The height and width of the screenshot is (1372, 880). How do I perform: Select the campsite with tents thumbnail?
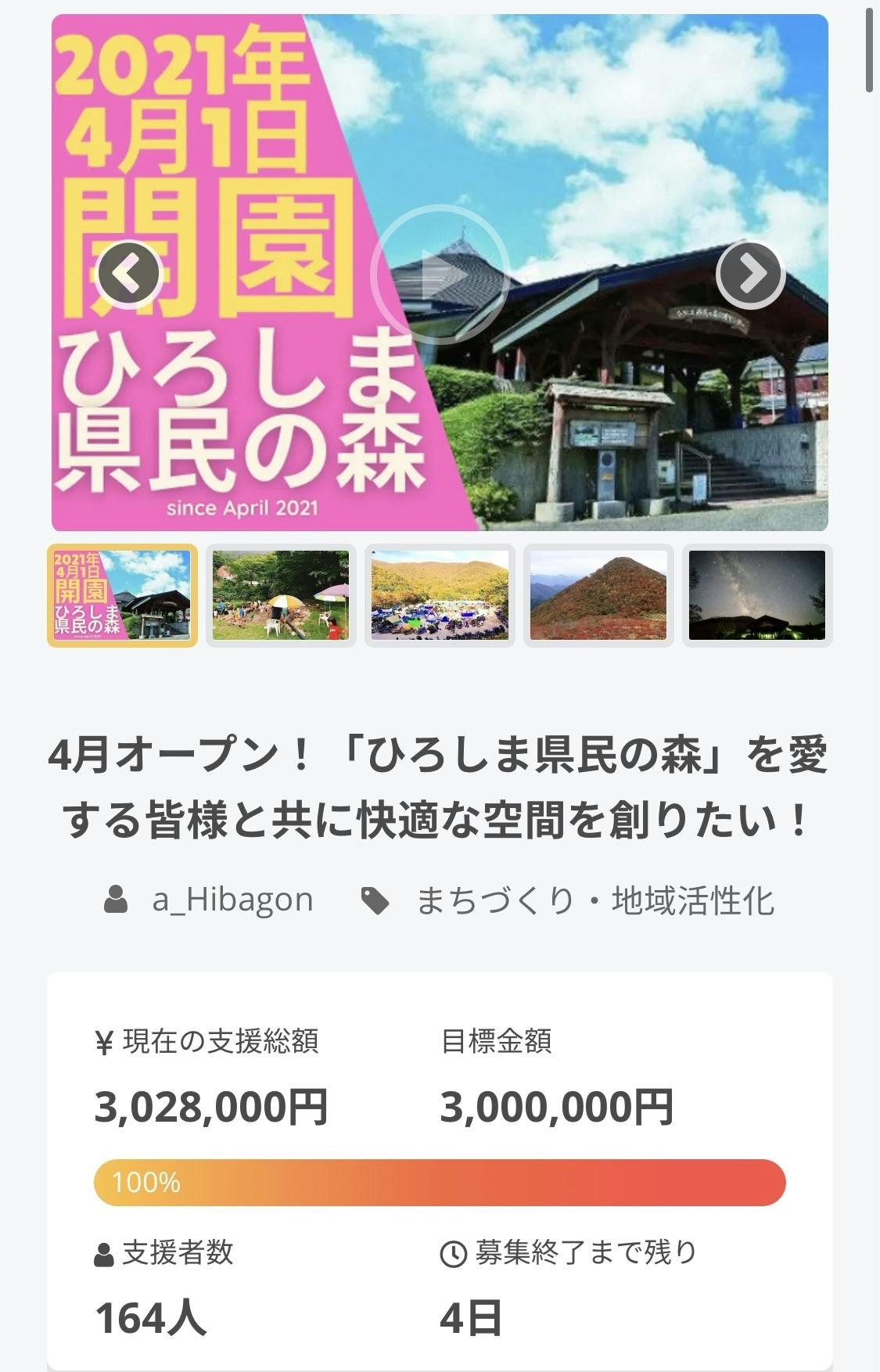pyautogui.click(x=440, y=595)
